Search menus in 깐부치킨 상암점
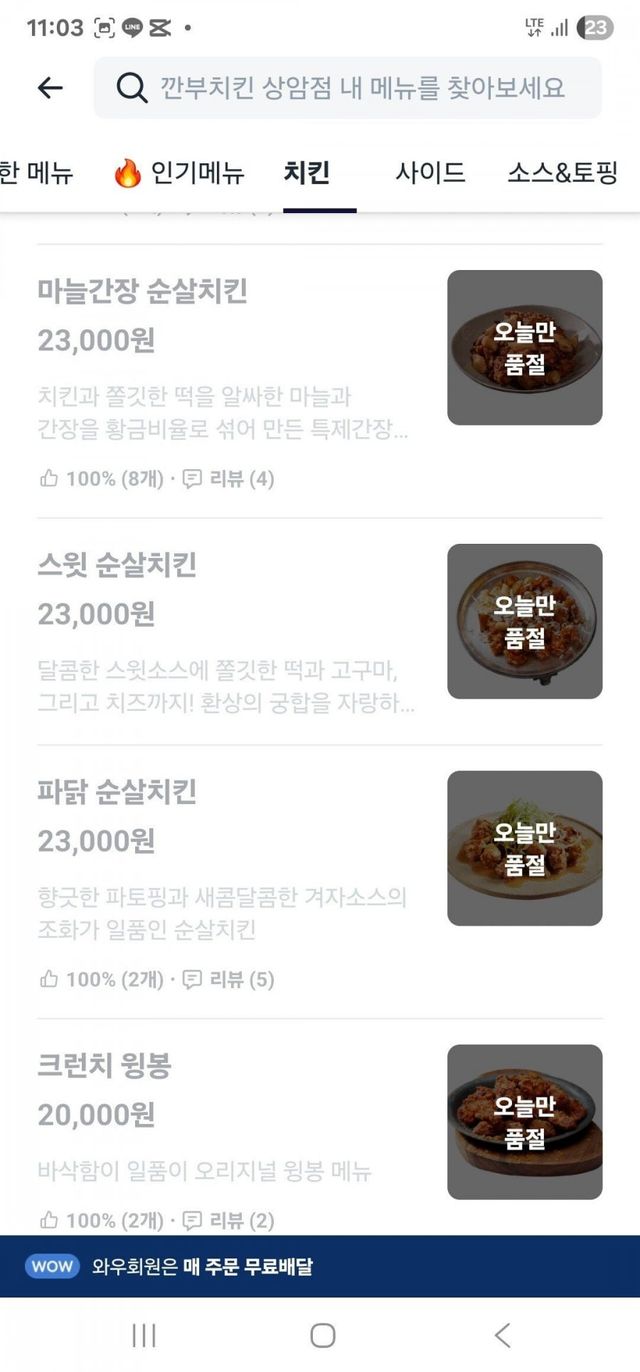Screen dimensions: 640x1372 (348, 88)
